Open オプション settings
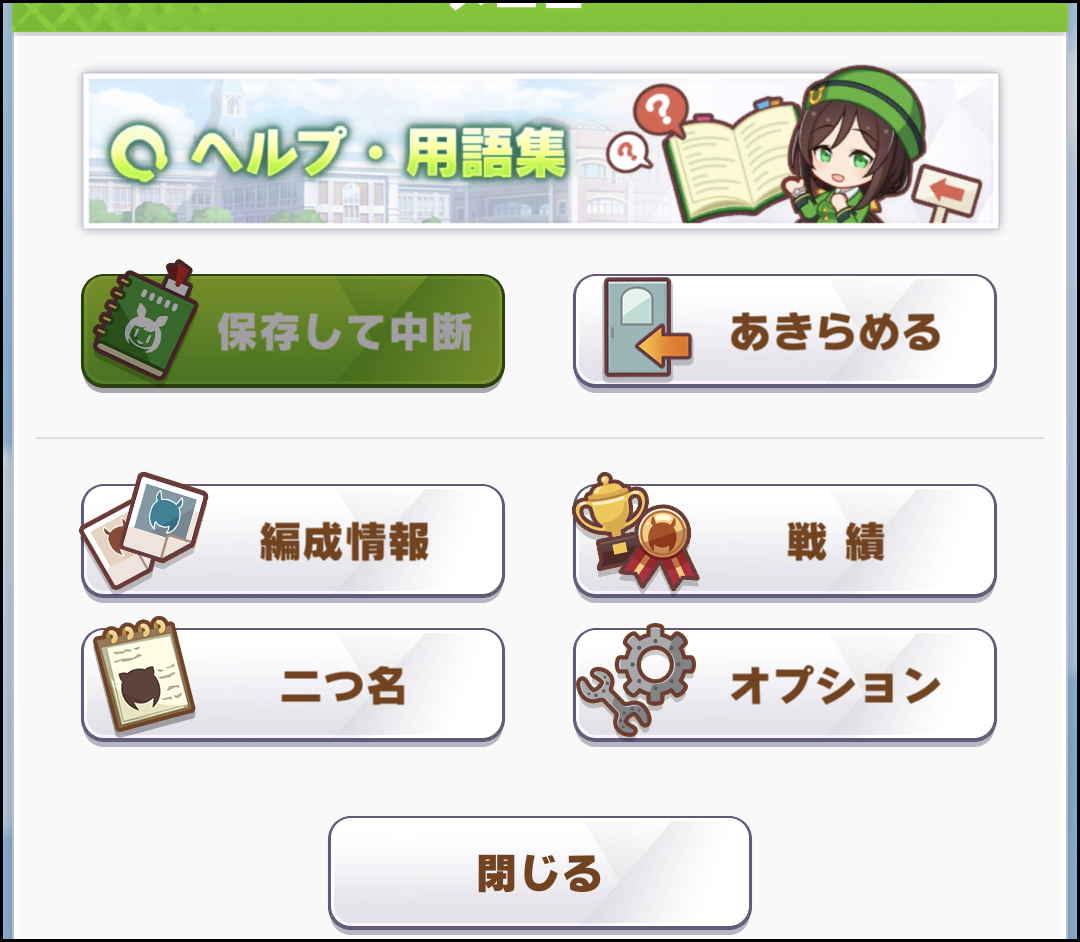 click(785, 685)
